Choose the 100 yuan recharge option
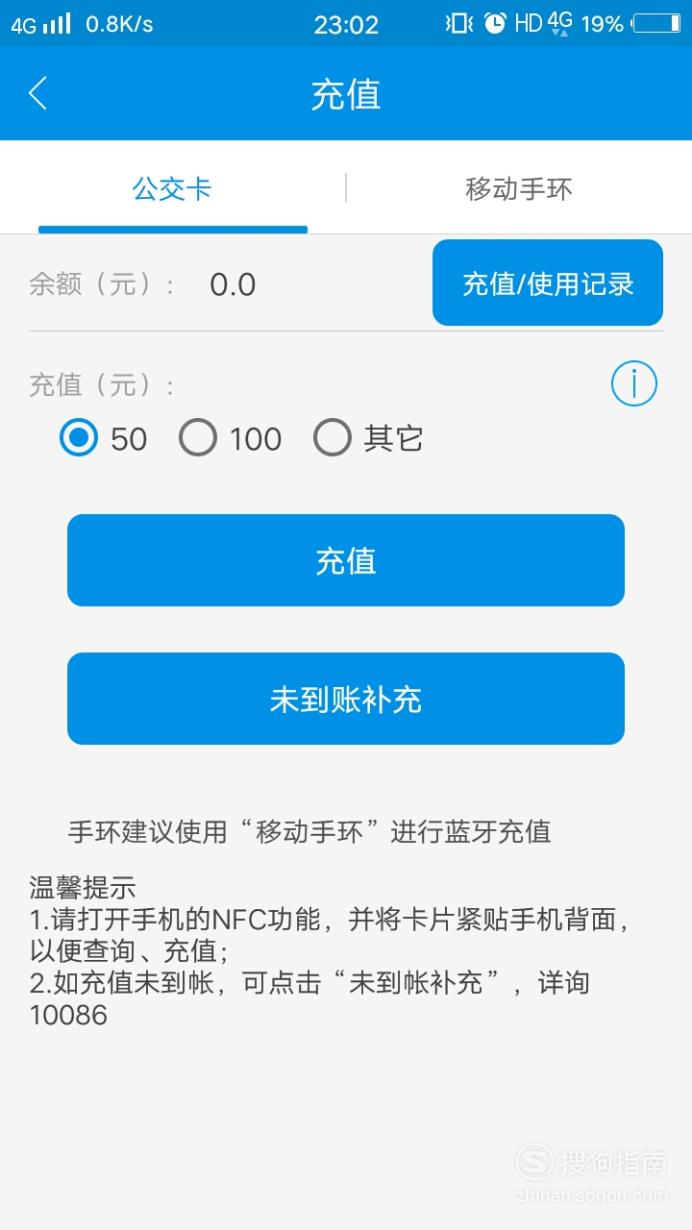Screen dimensions: 692x1230 pos(230,438)
